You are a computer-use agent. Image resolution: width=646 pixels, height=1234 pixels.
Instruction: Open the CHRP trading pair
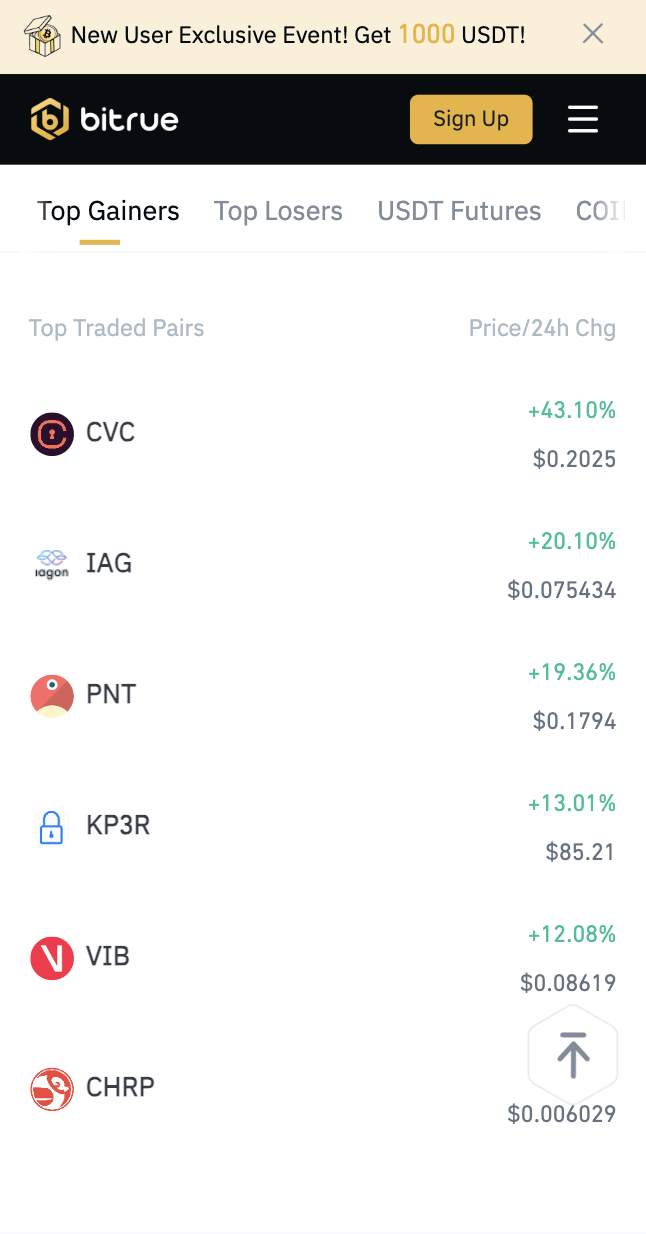pyautogui.click(x=120, y=1088)
